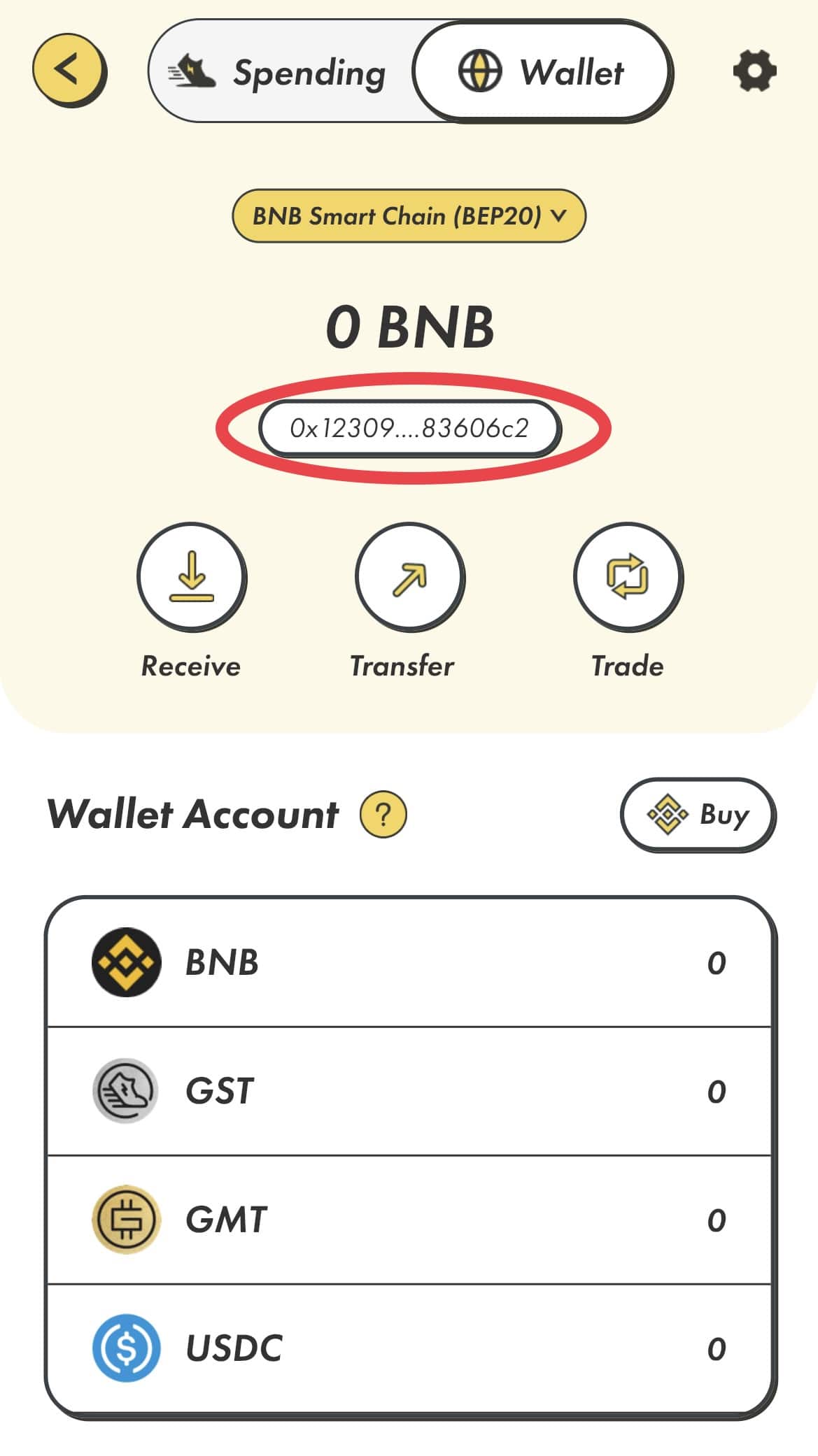Open the BNB token row
818x1456 pixels.
409,962
